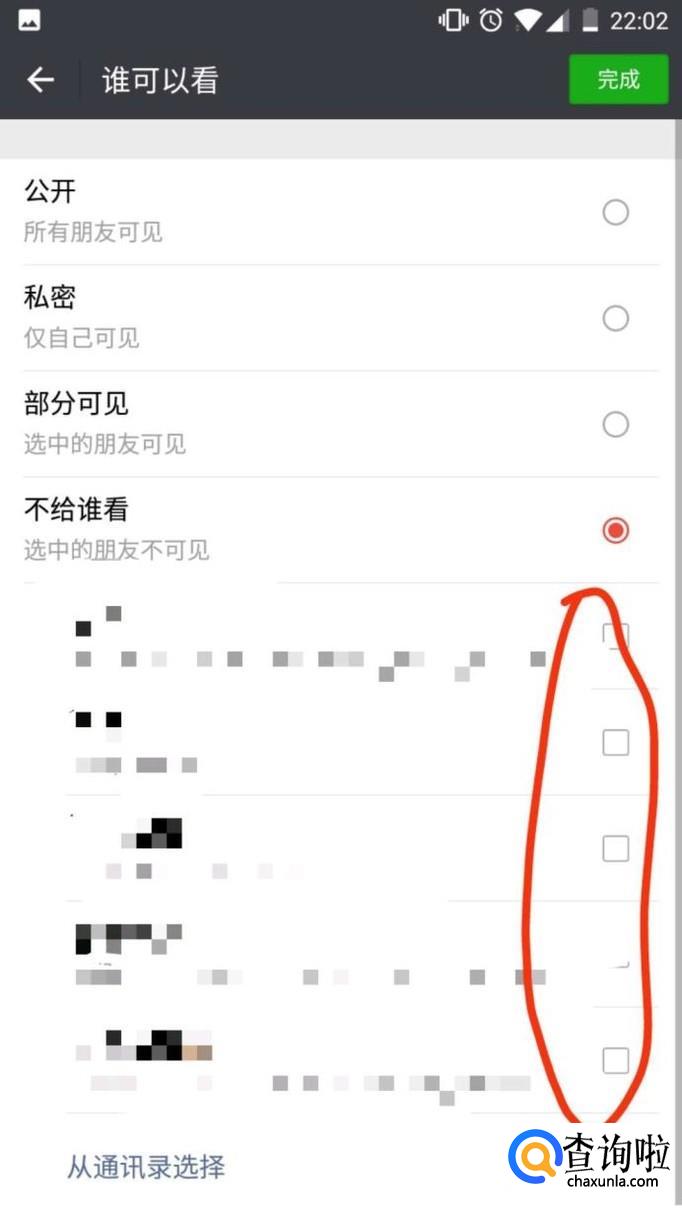Viewport: 682px width, 1212px height.
Task: Select the 部分可见 option
Action: pos(615,424)
